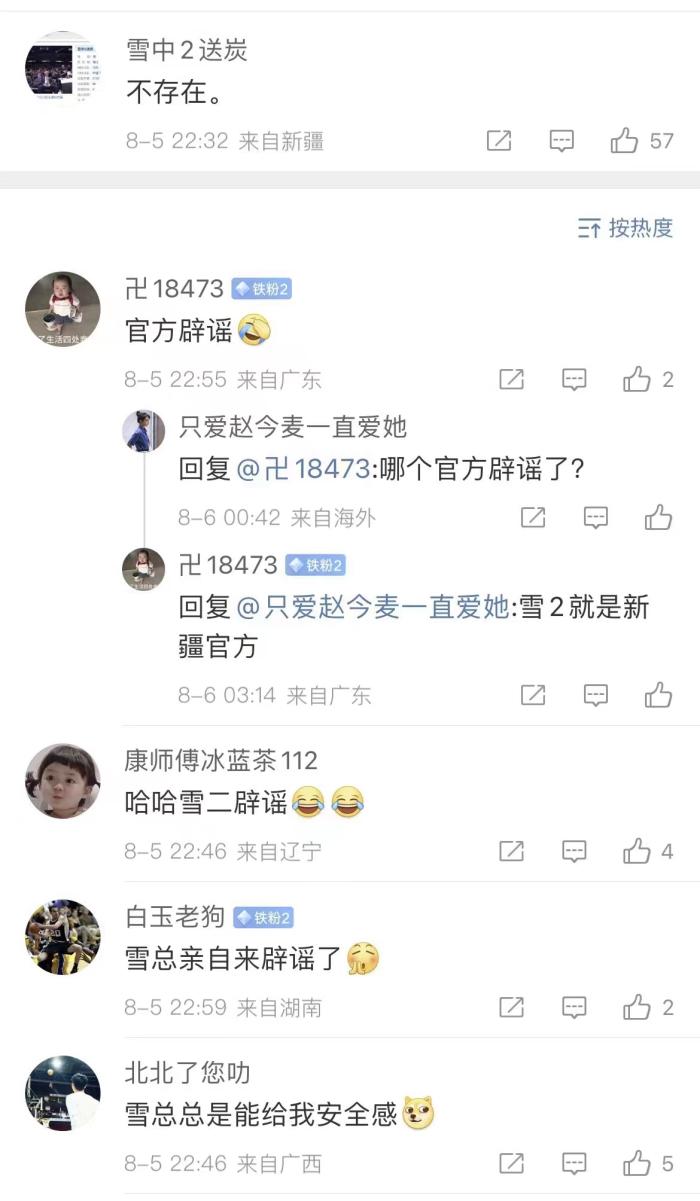This screenshot has width=700, height=1201.
Task: Share 白玉老狗's comment
Action: [x=511, y=1007]
